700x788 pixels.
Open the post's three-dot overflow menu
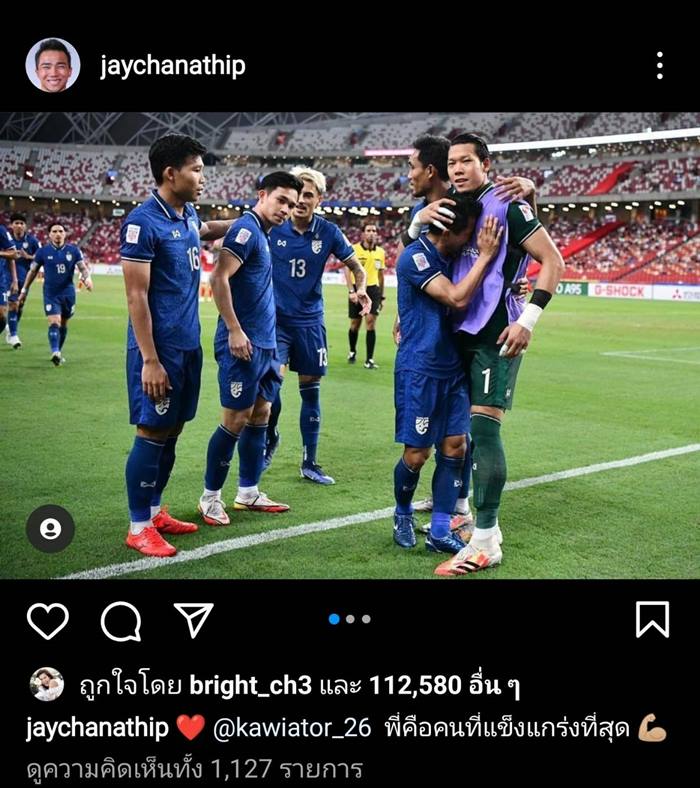659,66
